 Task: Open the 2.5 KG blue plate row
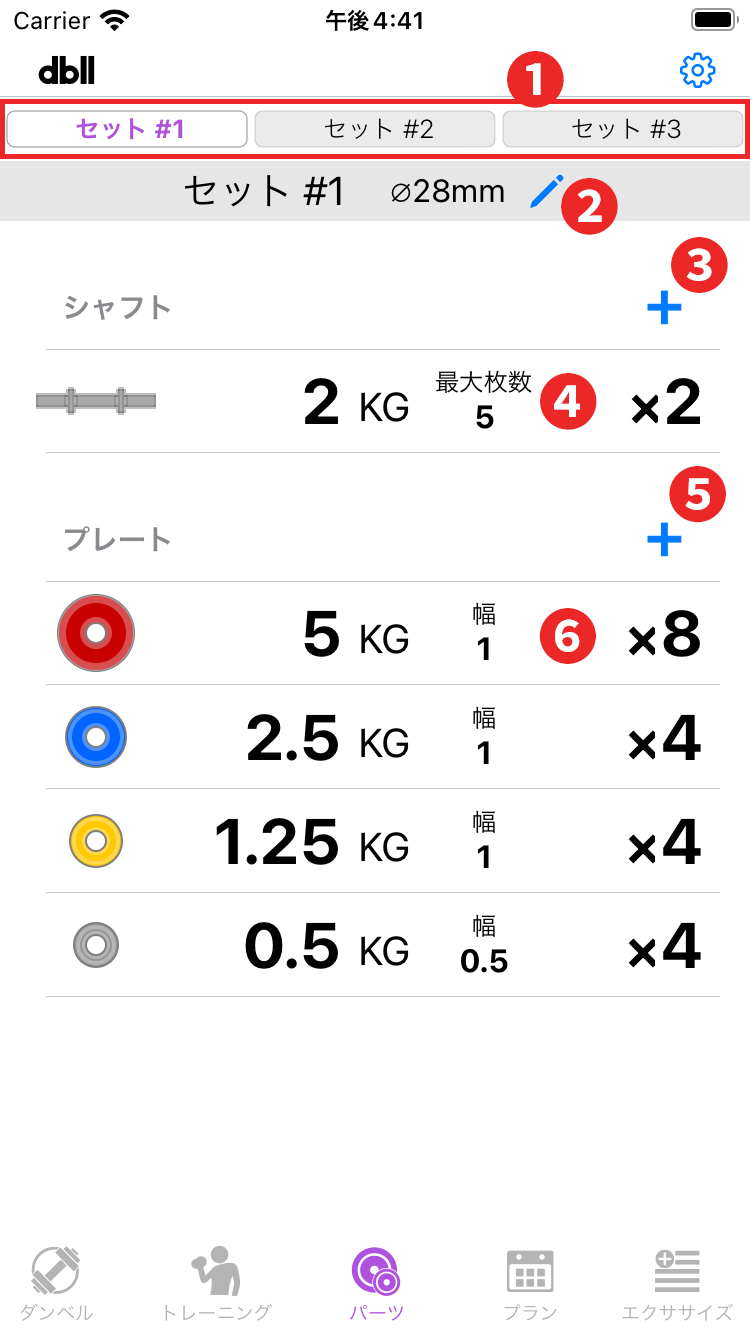382,738
